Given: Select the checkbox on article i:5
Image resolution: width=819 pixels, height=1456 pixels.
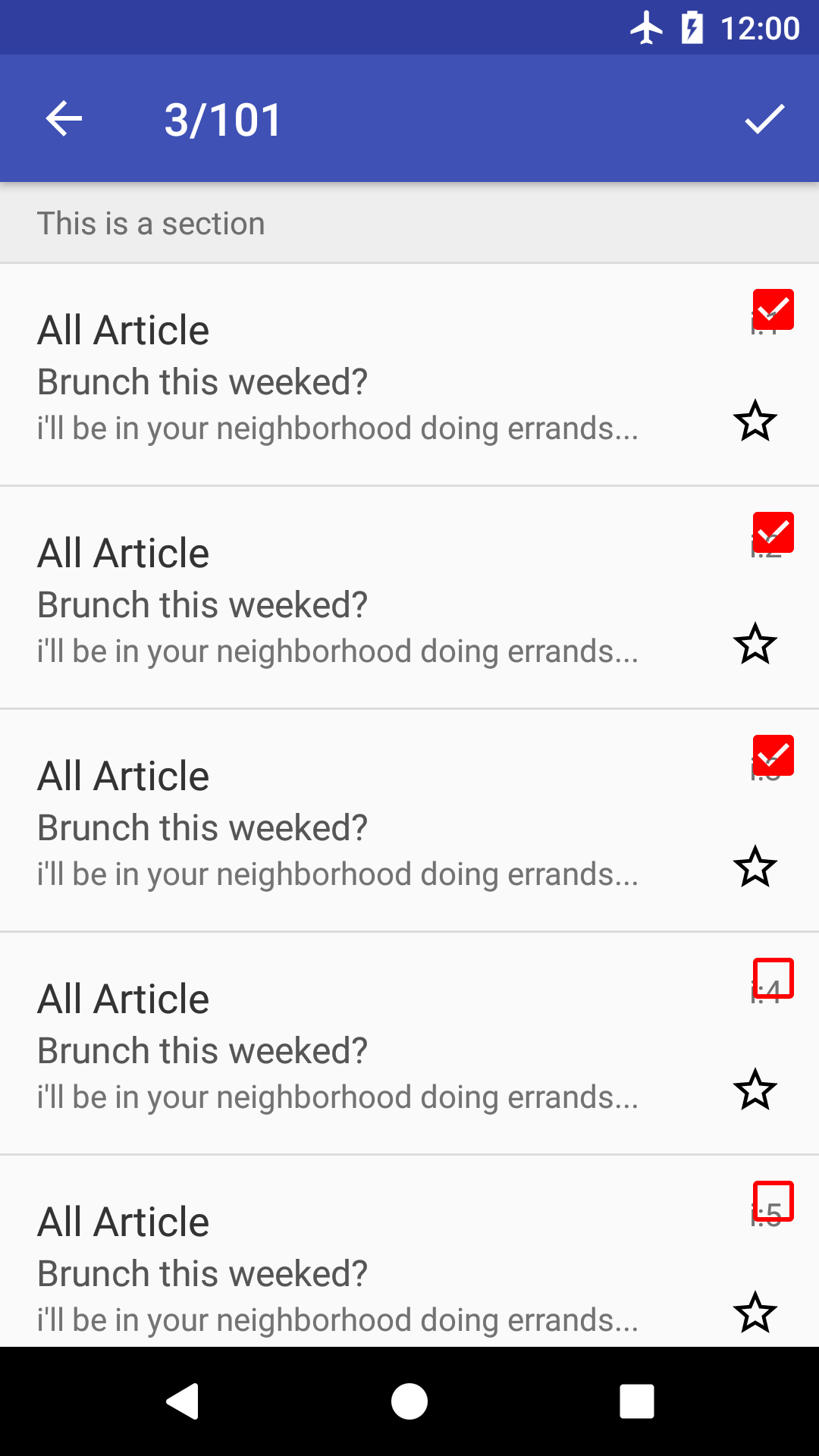Looking at the screenshot, I should pyautogui.click(x=773, y=1201).
